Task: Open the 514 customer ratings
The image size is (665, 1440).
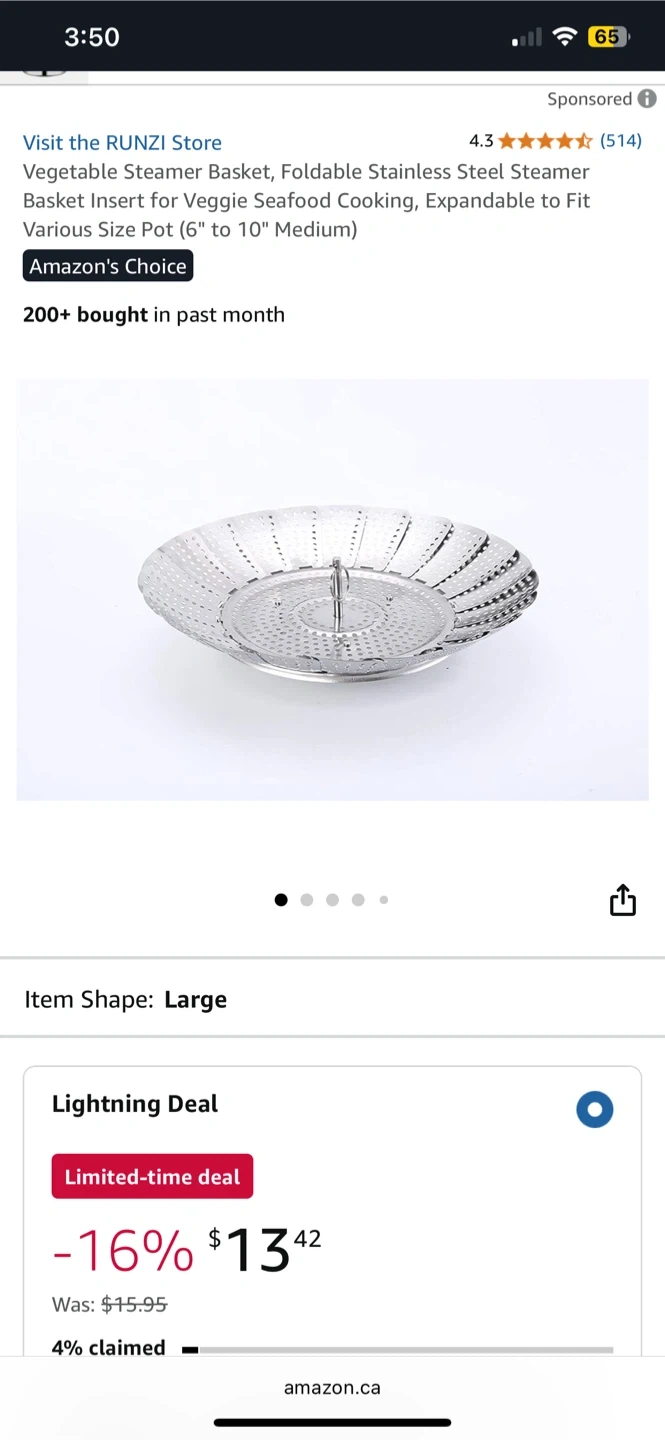Action: click(620, 141)
